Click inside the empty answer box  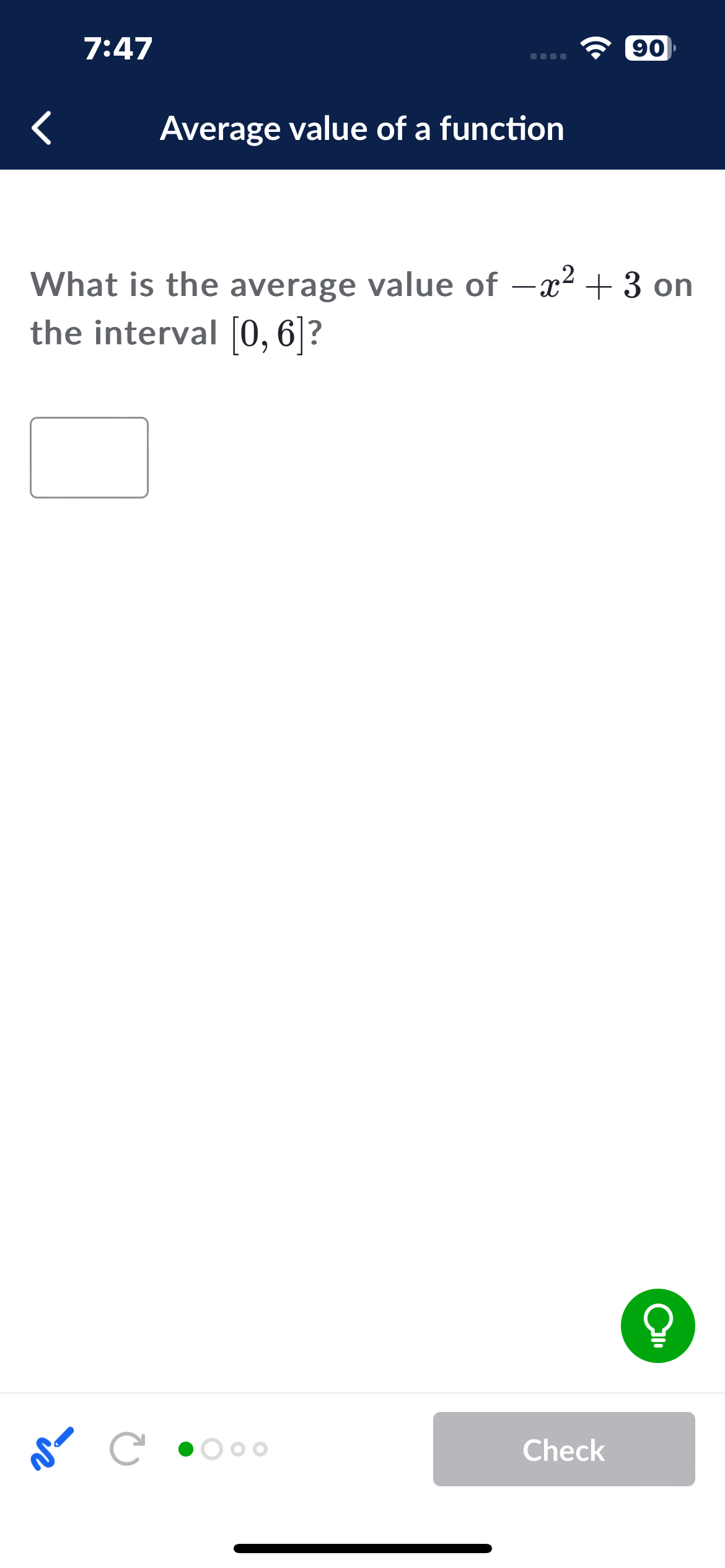[x=89, y=458]
